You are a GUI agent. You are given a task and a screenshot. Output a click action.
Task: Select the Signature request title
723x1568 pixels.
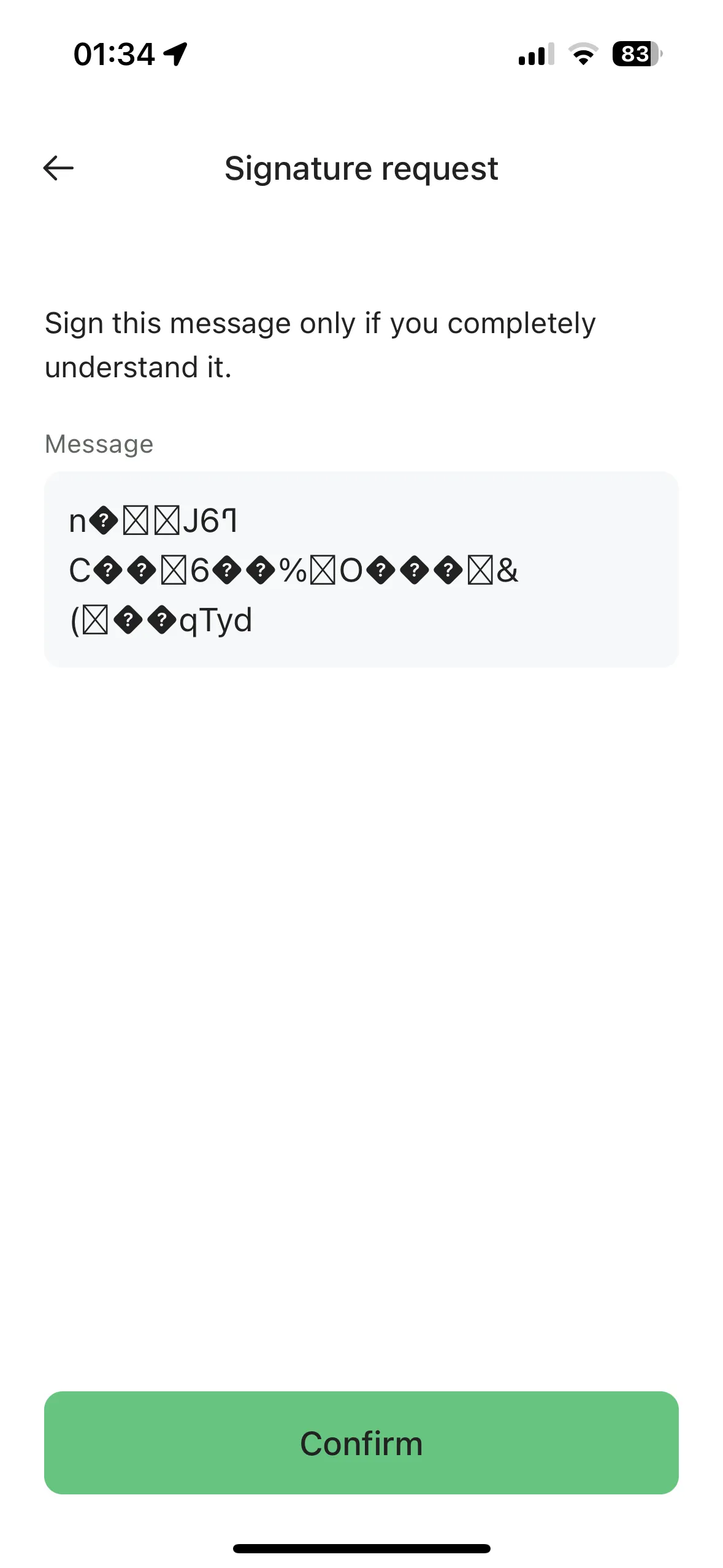point(361,169)
